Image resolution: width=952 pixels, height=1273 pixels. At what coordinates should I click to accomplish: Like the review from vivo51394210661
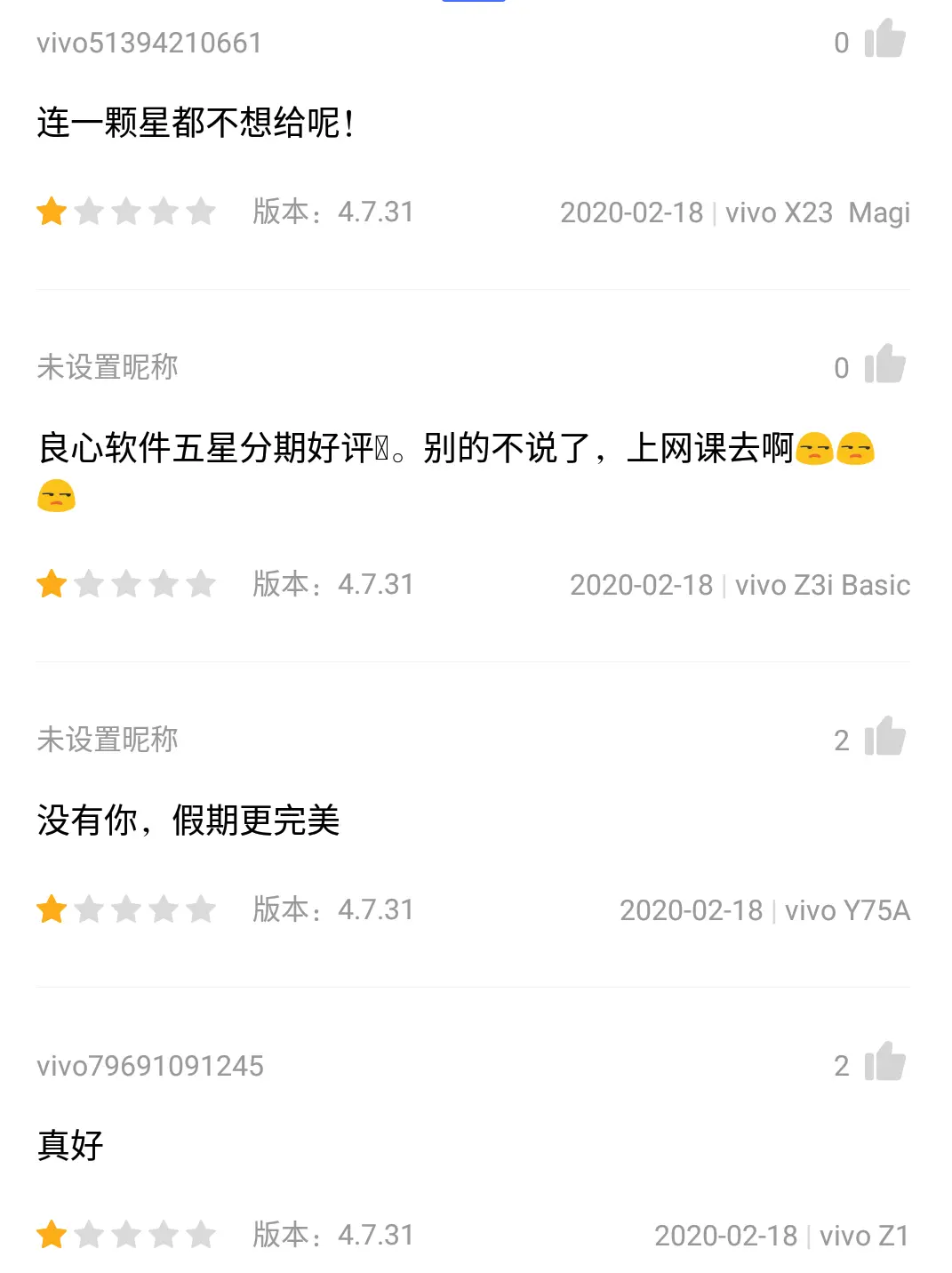coord(884,40)
